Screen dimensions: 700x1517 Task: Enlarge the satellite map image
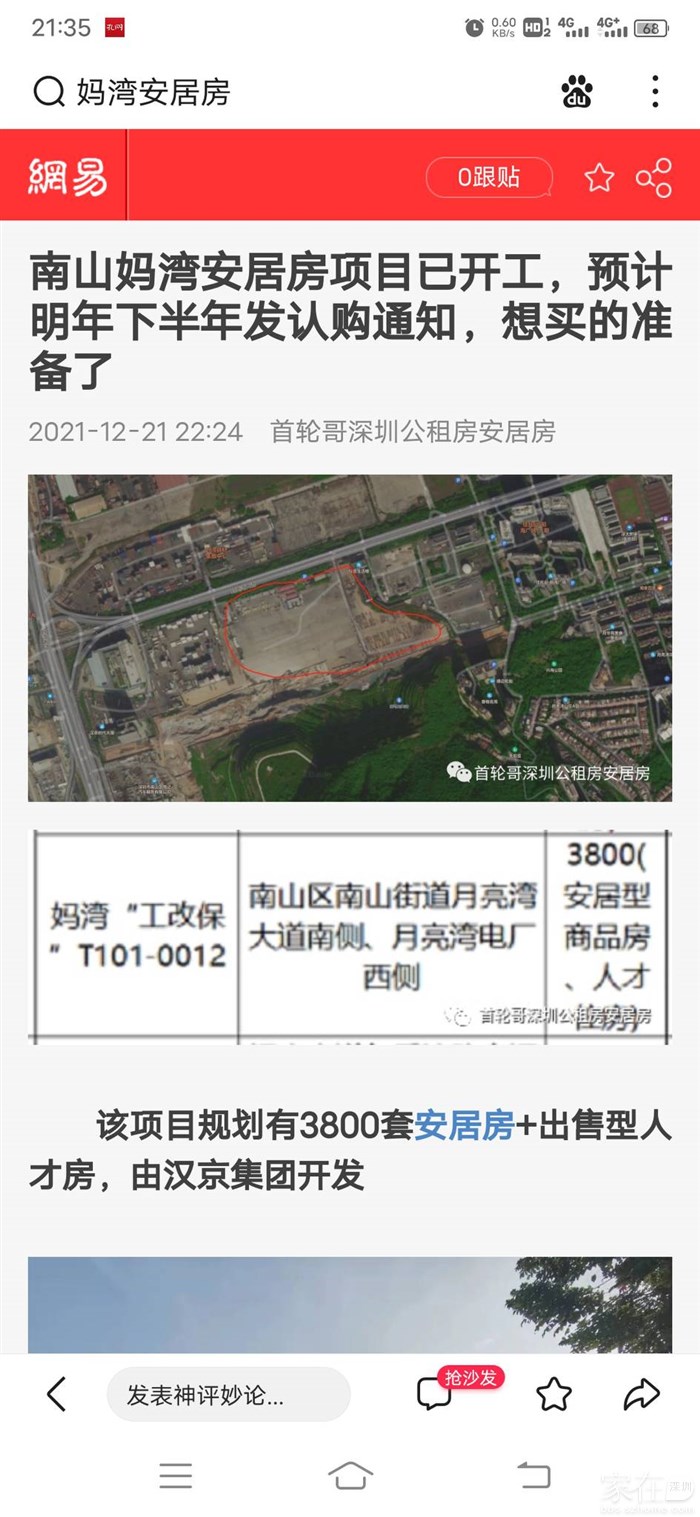pyautogui.click(x=350, y=638)
